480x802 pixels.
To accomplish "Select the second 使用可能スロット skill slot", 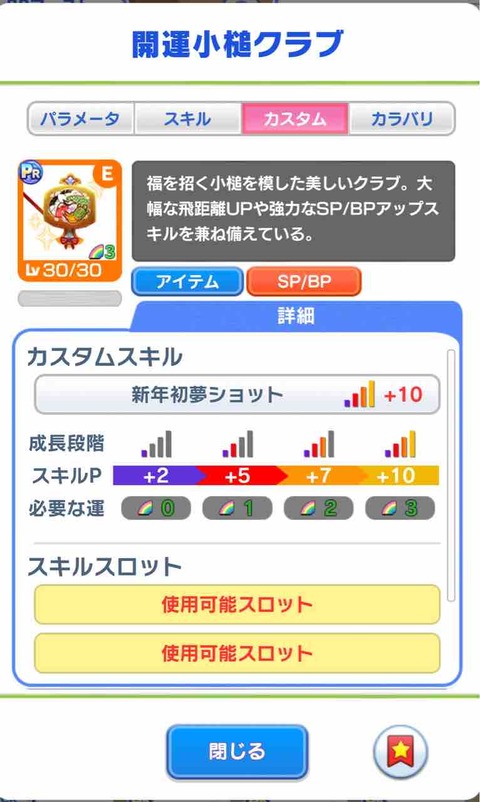I will pos(237,653).
